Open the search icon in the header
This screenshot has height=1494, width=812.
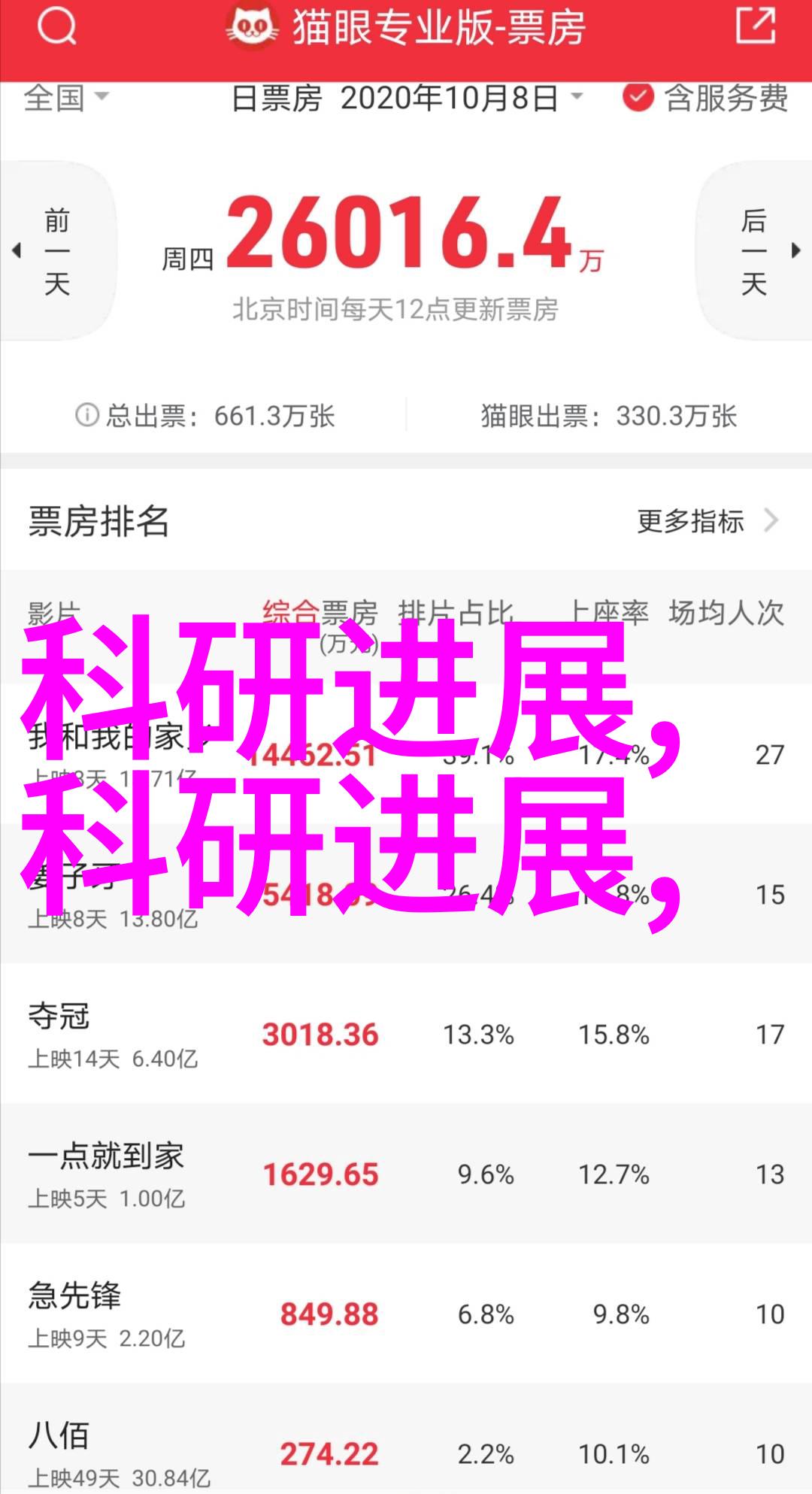(x=56, y=28)
